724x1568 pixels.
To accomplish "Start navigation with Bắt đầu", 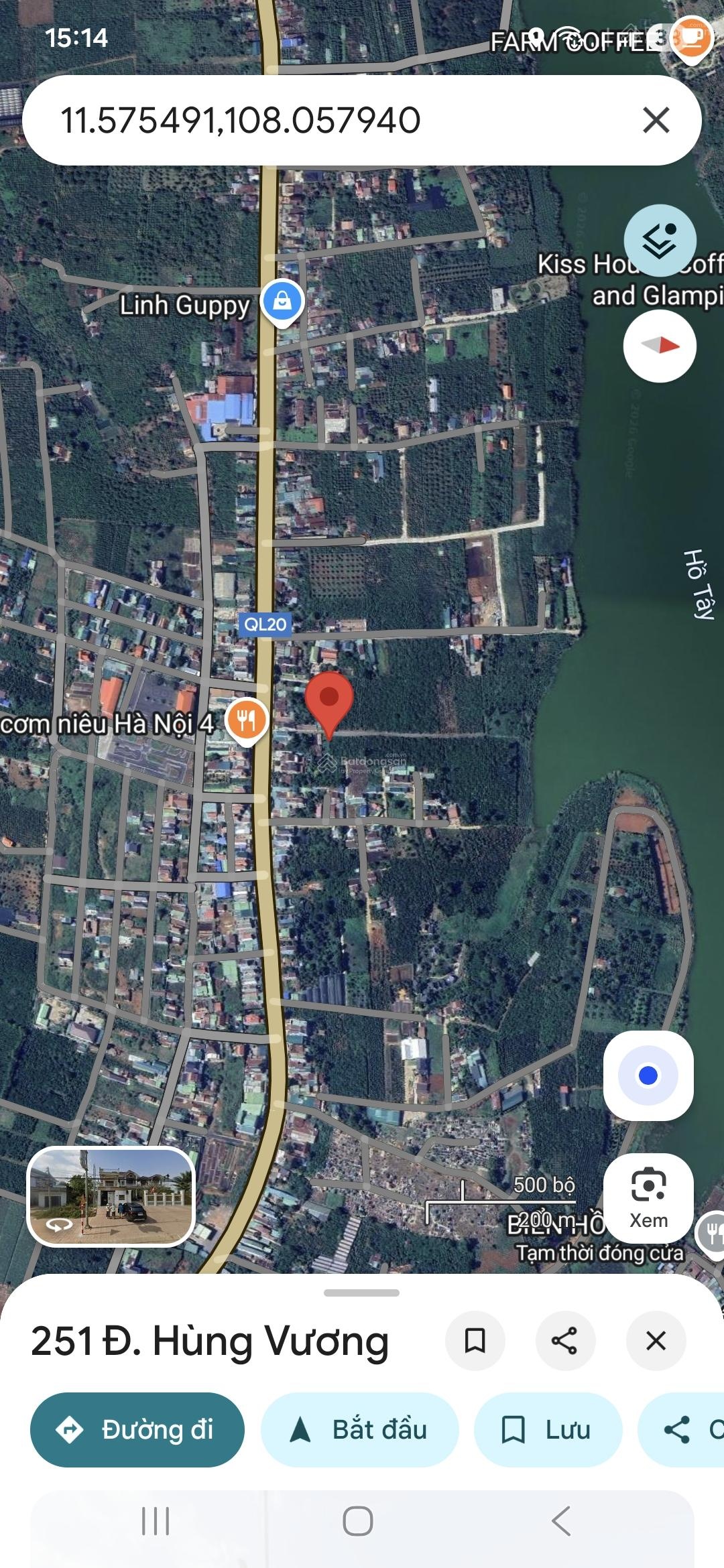I will coord(359,1430).
